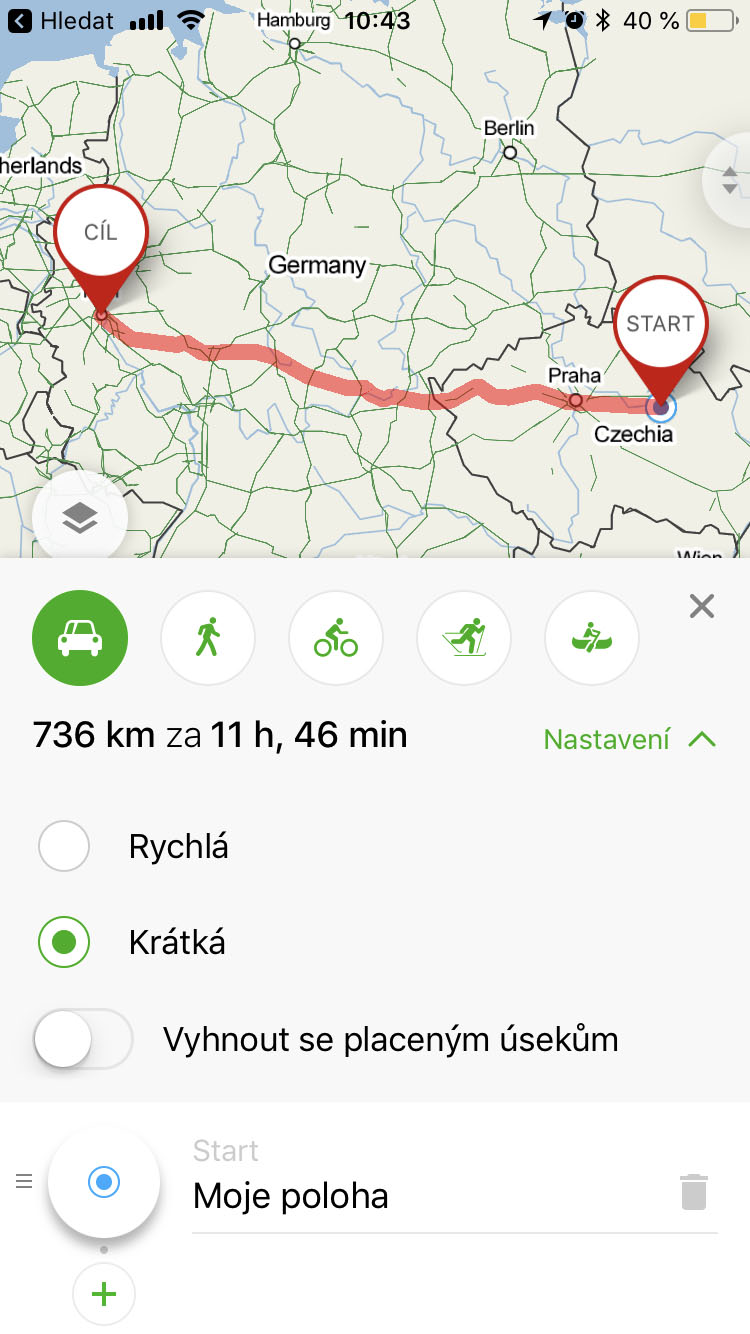Switch to pedestrian routing mode
The height and width of the screenshot is (1334, 750).
pos(208,638)
